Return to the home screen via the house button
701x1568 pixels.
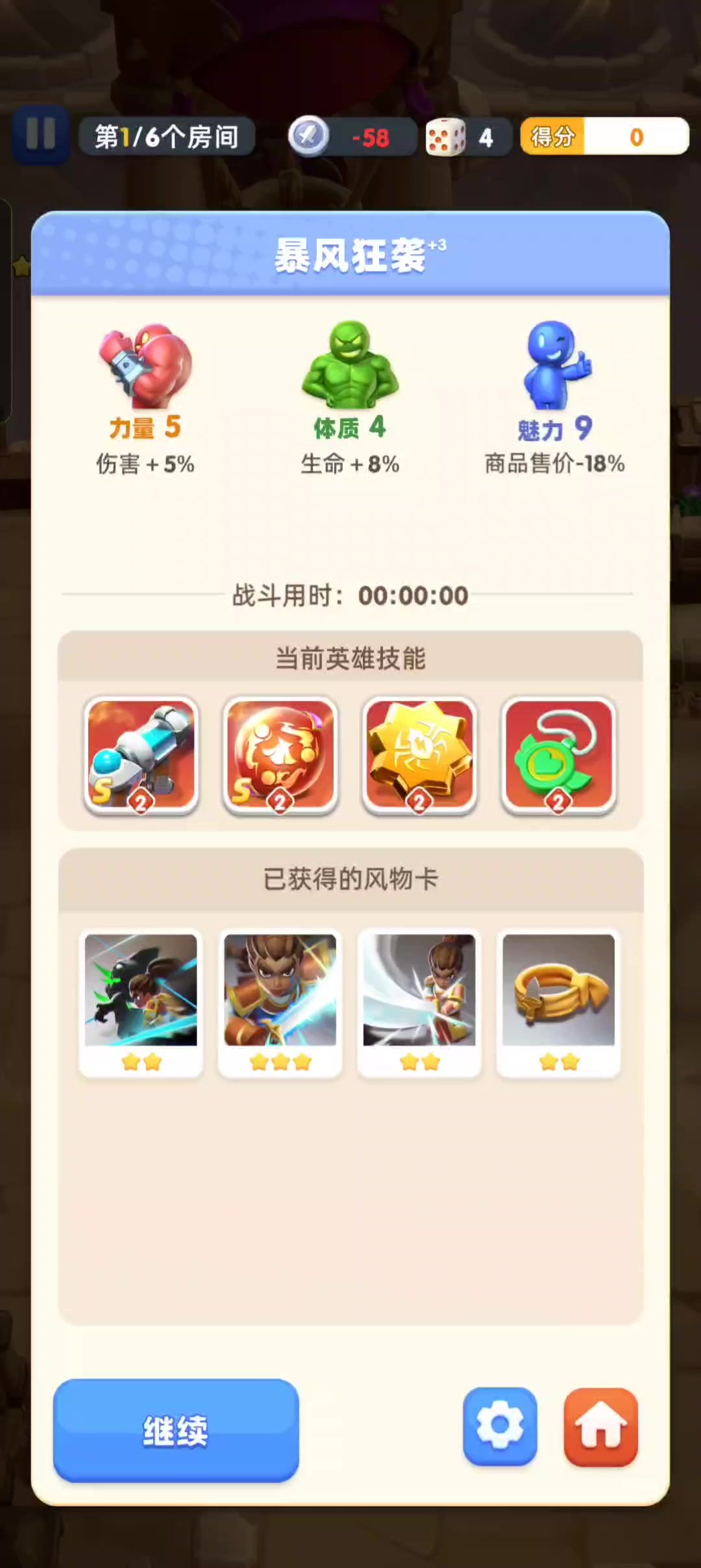point(600,1426)
